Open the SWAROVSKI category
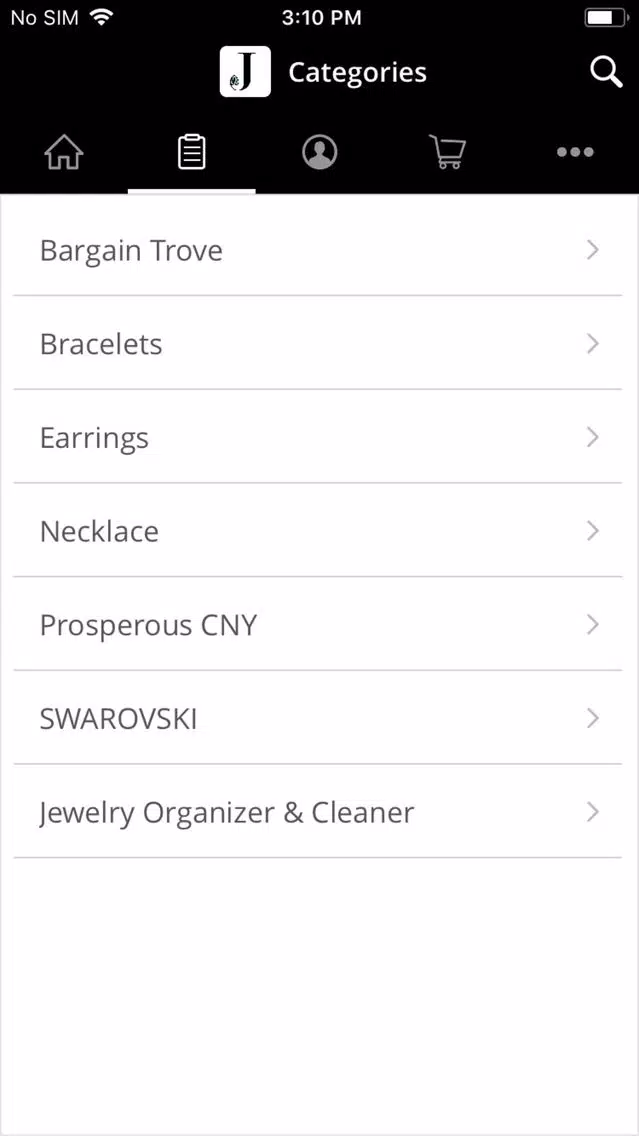 pyautogui.click(x=318, y=718)
